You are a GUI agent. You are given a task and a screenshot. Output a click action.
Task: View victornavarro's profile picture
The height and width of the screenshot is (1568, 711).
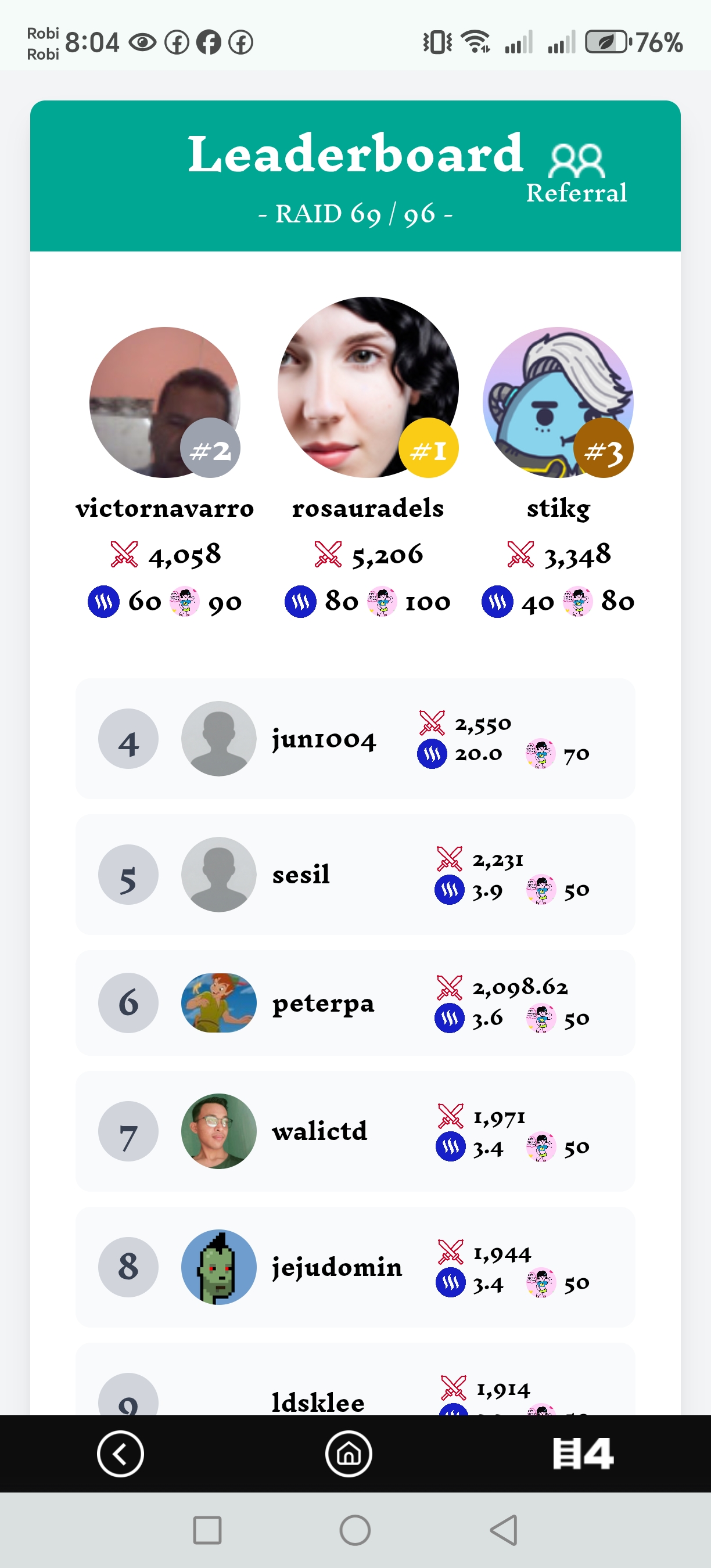coord(164,402)
